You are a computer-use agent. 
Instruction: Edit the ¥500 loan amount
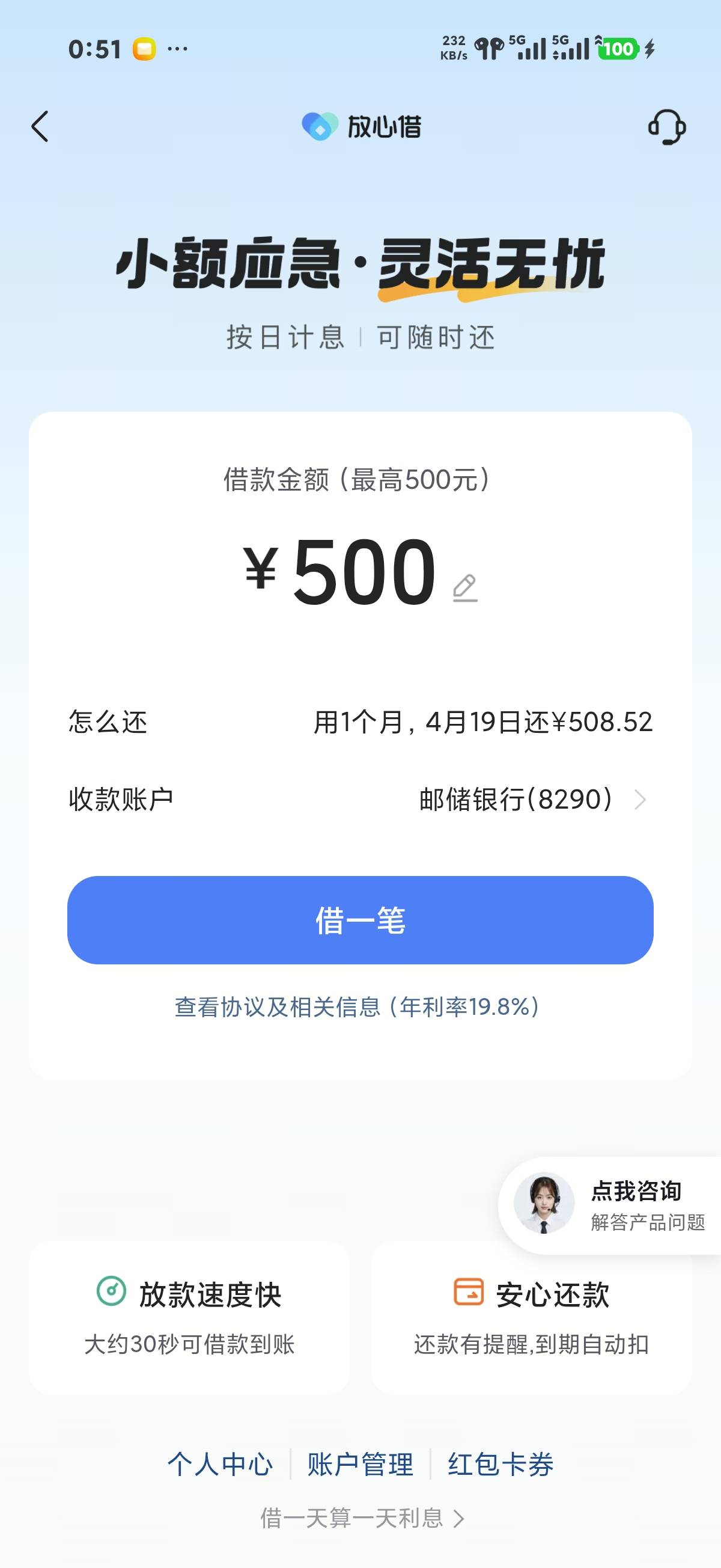point(466,588)
